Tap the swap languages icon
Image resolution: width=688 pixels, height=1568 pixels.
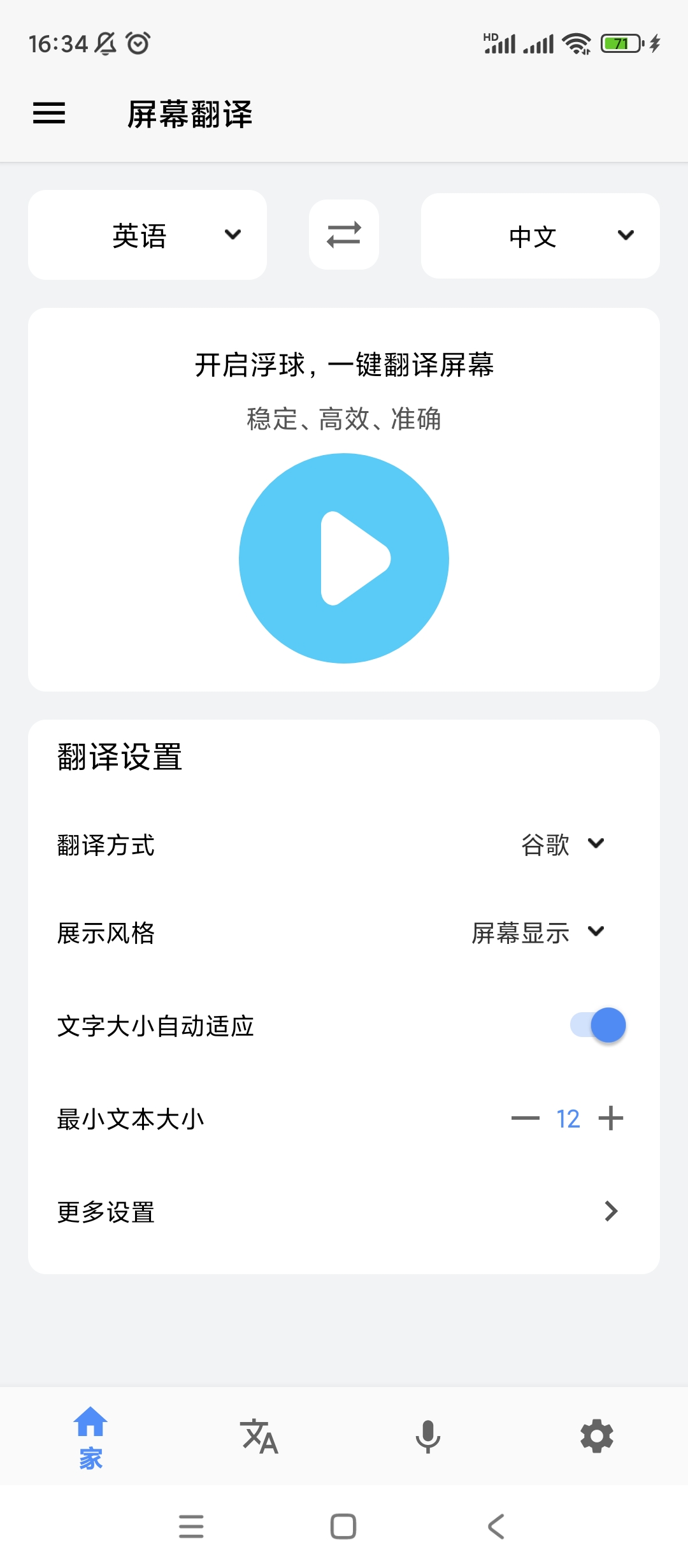[x=343, y=235]
